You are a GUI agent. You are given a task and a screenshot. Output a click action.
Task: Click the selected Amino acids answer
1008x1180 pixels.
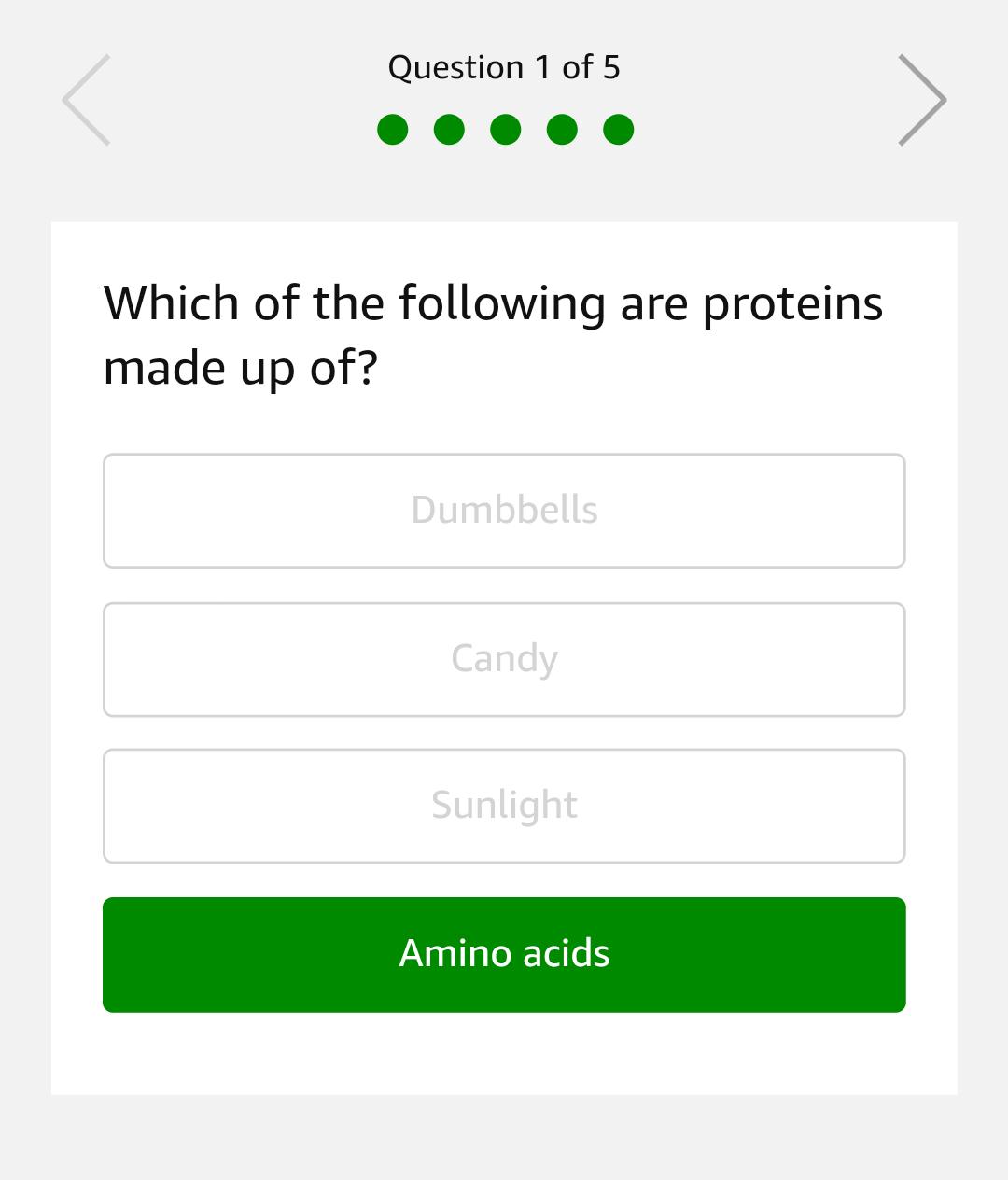click(504, 954)
